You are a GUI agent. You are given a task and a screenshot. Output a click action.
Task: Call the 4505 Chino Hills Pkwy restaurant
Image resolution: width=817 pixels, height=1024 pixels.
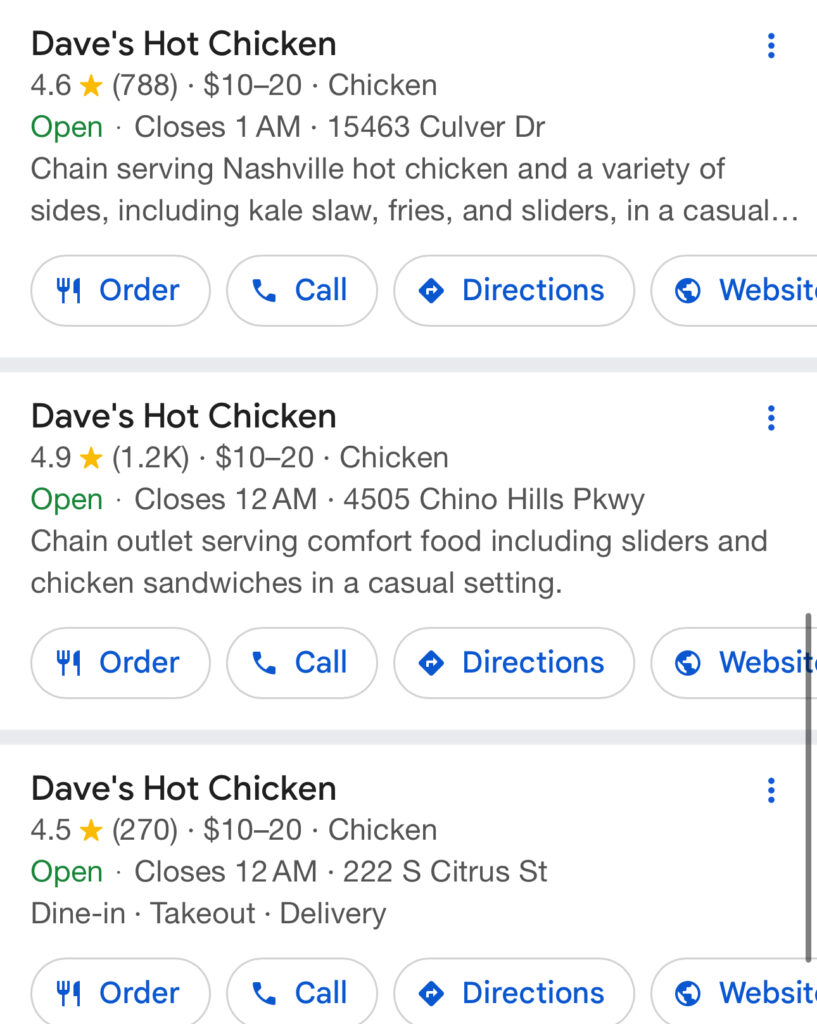click(x=301, y=662)
